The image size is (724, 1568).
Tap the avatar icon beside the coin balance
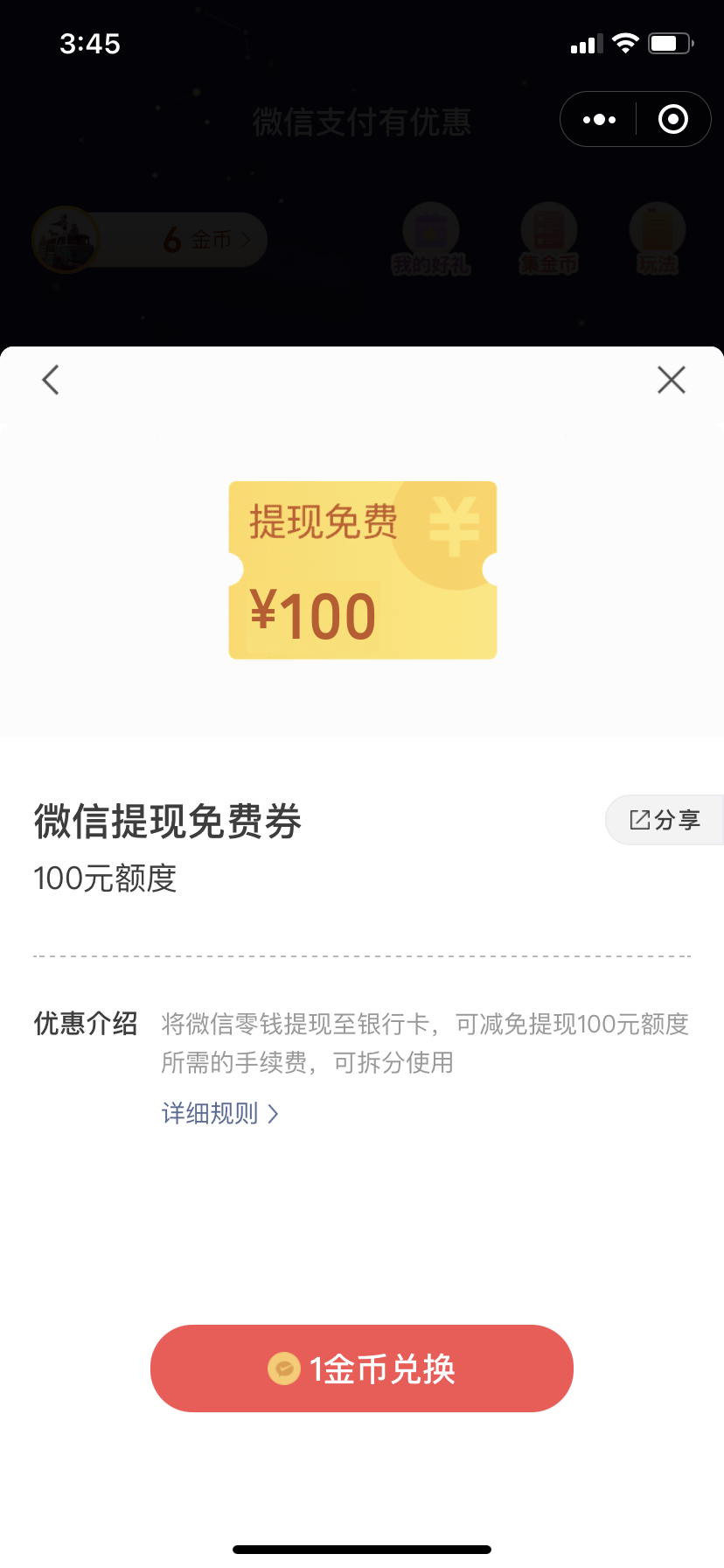(x=66, y=238)
